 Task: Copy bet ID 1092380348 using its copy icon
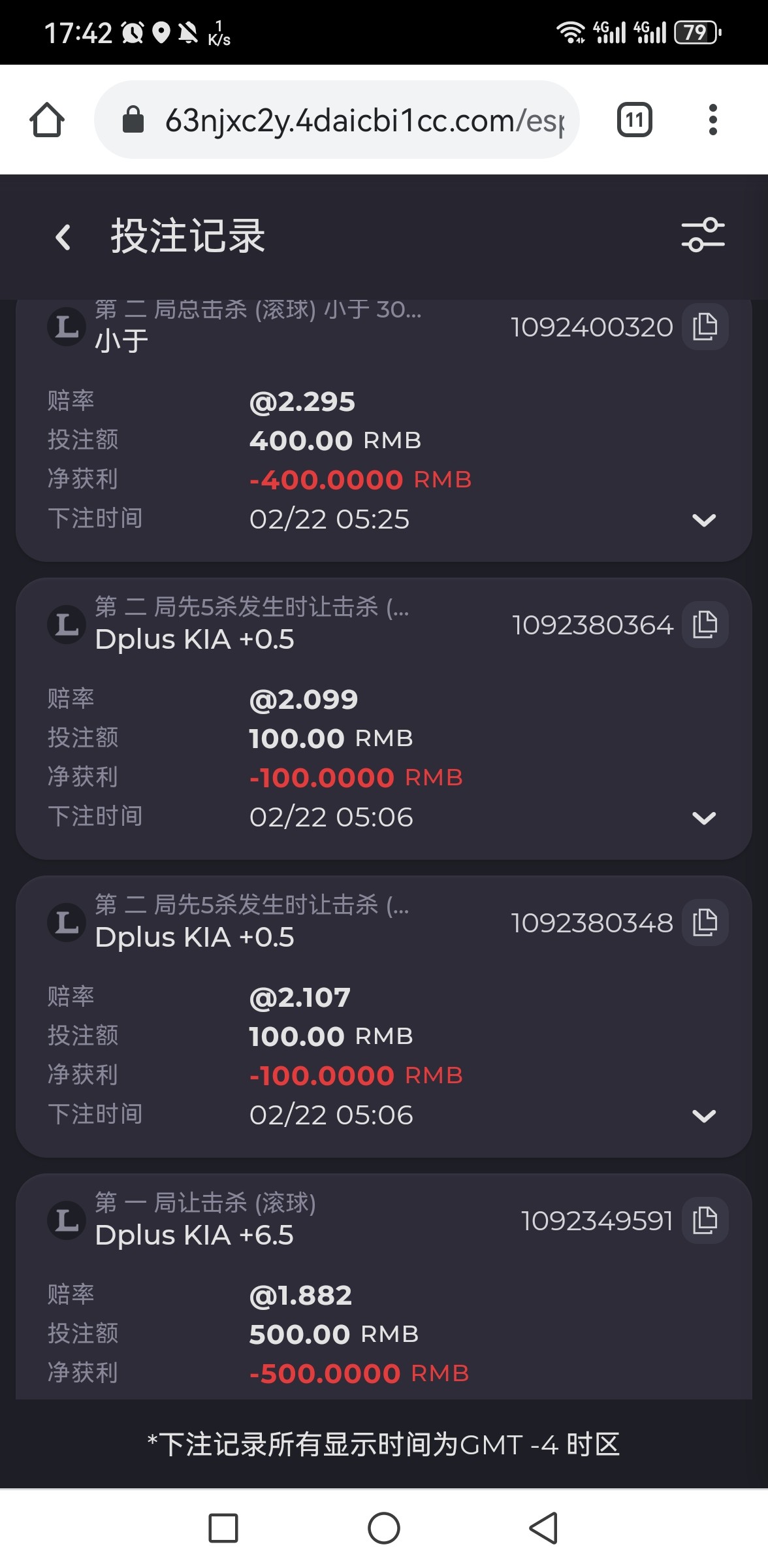tap(707, 923)
